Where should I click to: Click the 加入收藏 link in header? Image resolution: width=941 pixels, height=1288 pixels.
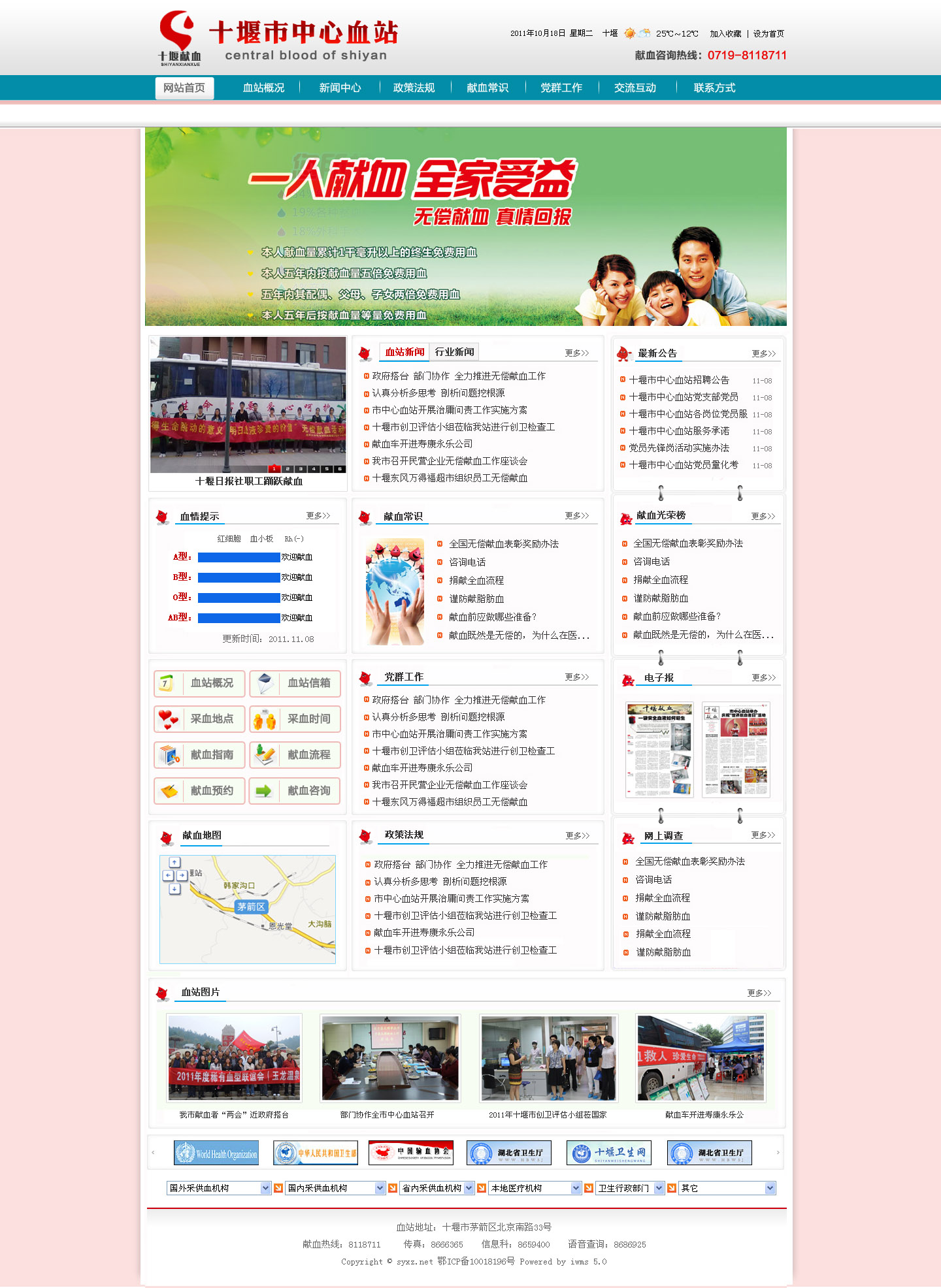pyautogui.click(x=725, y=34)
